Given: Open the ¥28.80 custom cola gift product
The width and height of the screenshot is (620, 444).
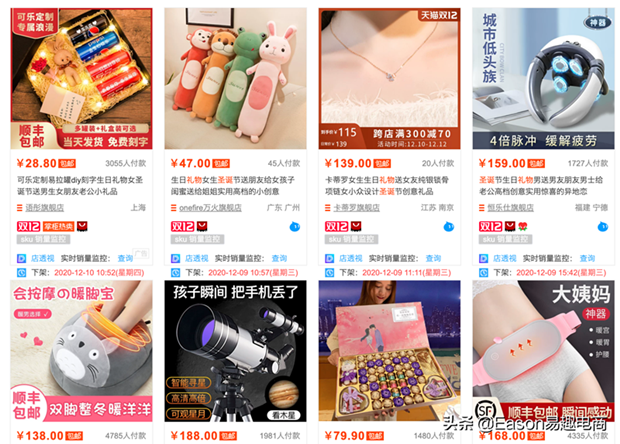Looking at the screenshot, I should [82, 80].
